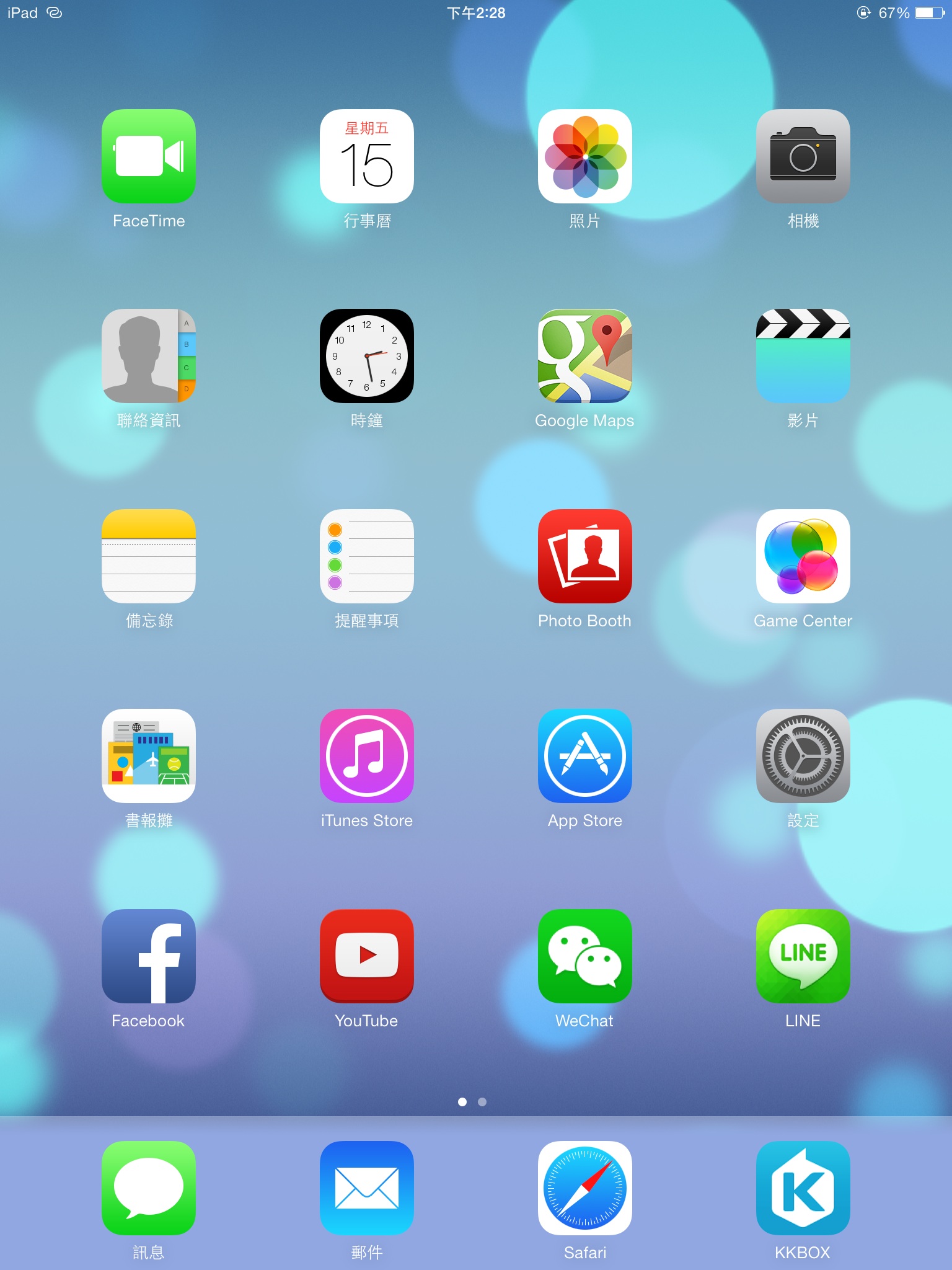
Task: Launch KKBOX from the dock
Action: point(803,1188)
